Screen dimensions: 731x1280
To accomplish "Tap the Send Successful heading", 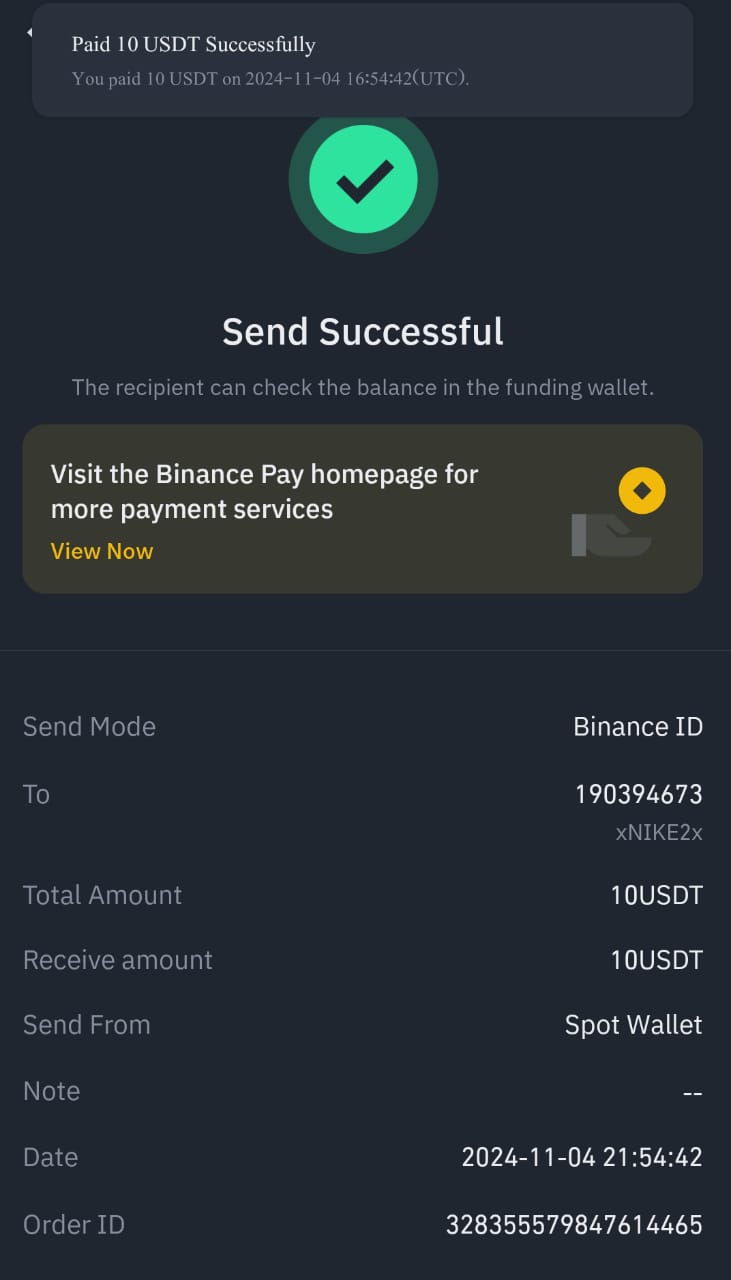I will [x=363, y=331].
